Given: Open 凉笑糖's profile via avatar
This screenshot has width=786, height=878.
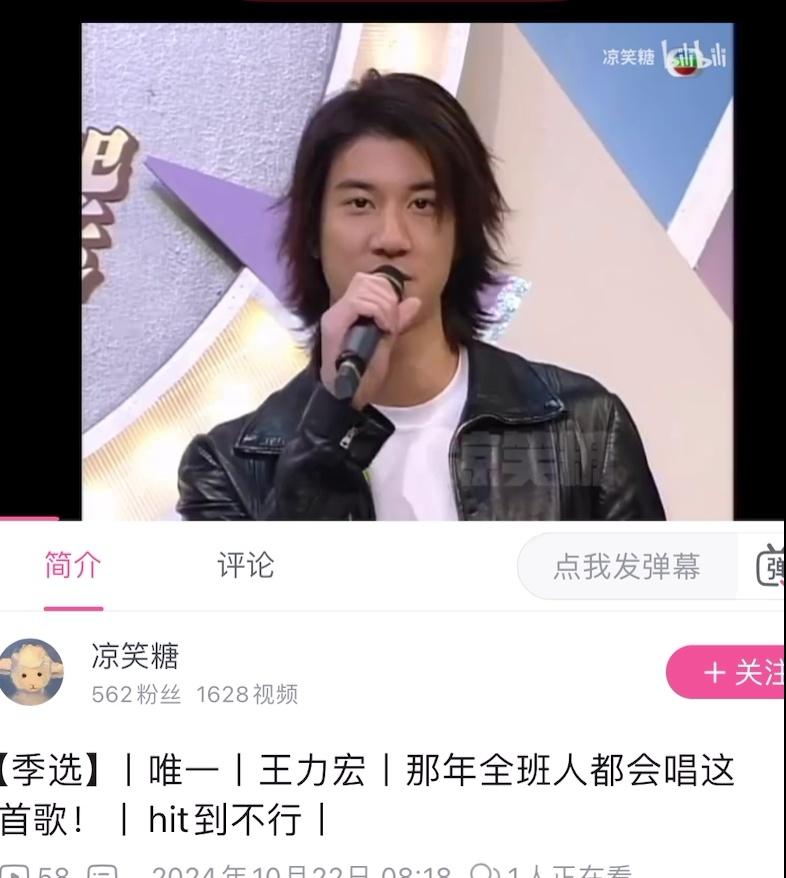Looking at the screenshot, I should pos(31,672).
